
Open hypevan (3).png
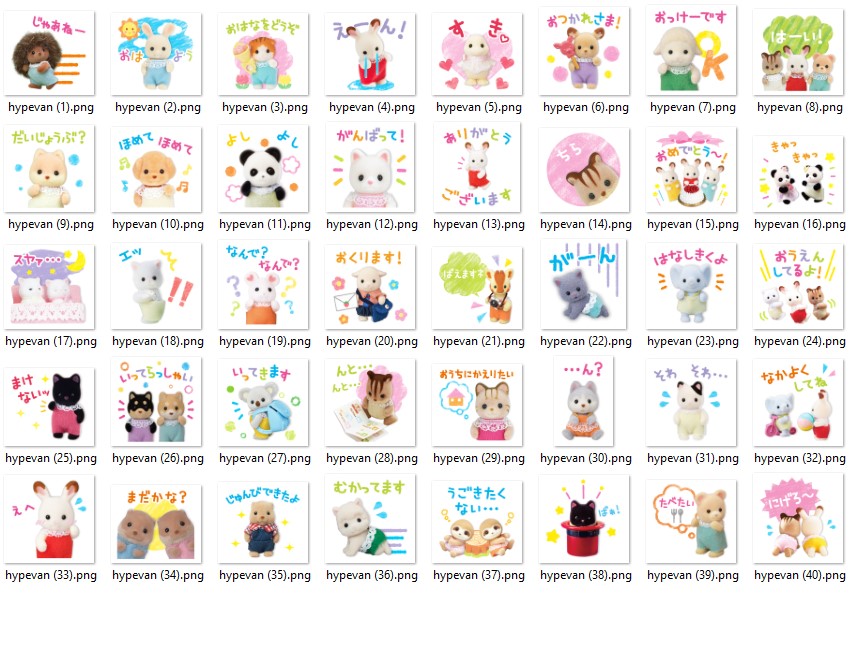[264, 53]
